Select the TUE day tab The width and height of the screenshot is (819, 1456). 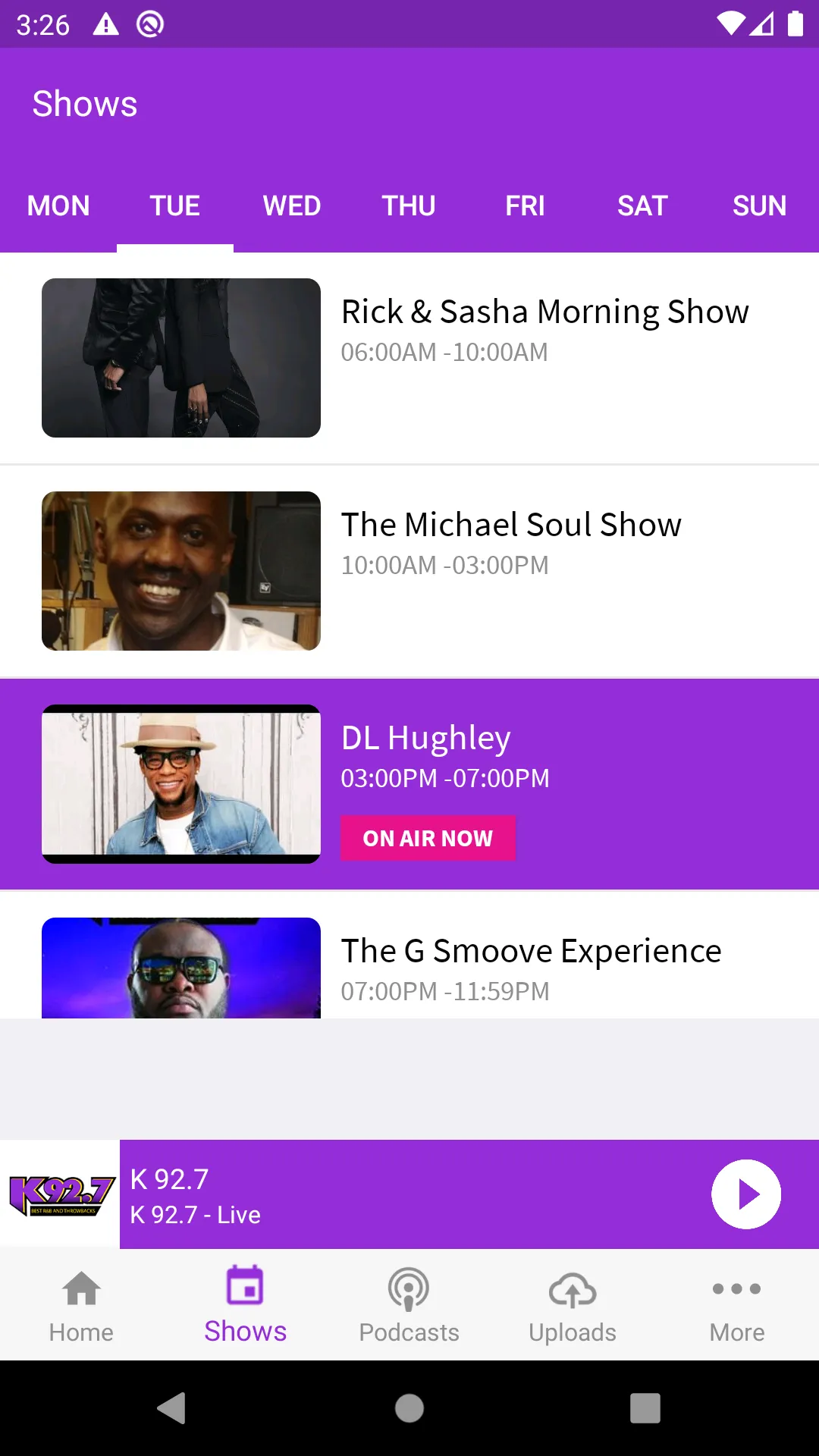point(175,206)
